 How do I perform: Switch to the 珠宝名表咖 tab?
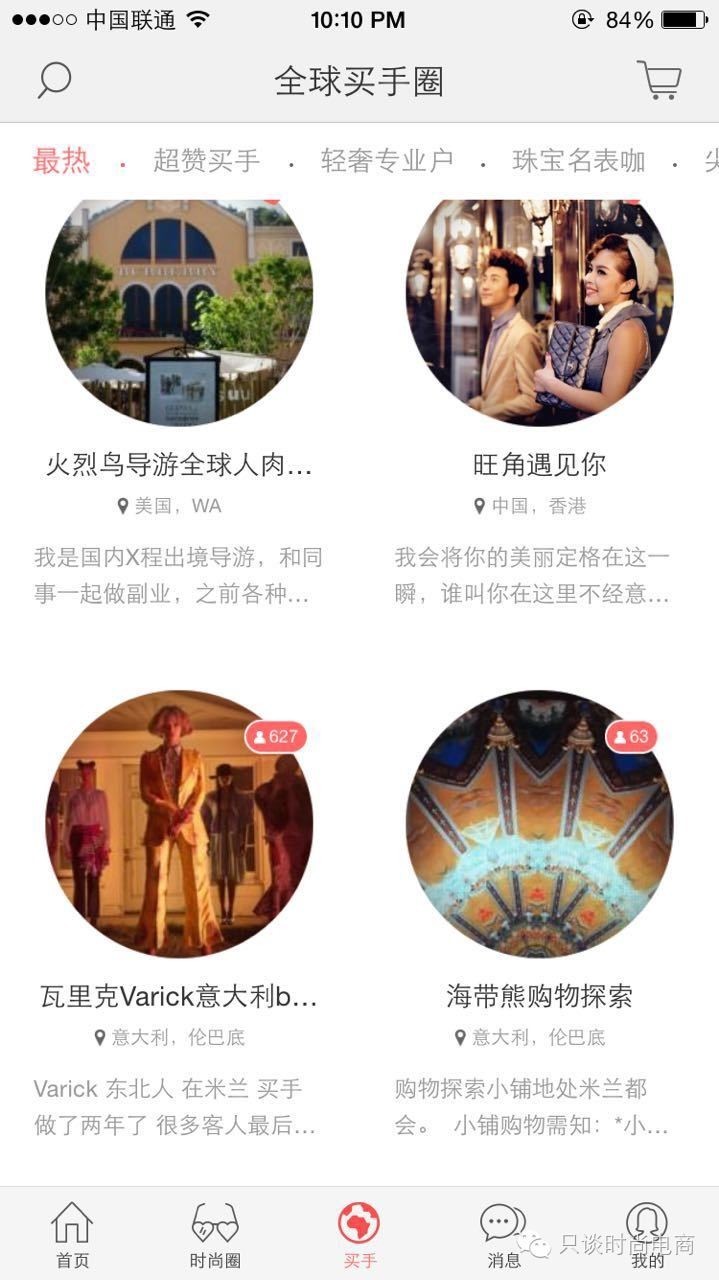click(x=579, y=161)
